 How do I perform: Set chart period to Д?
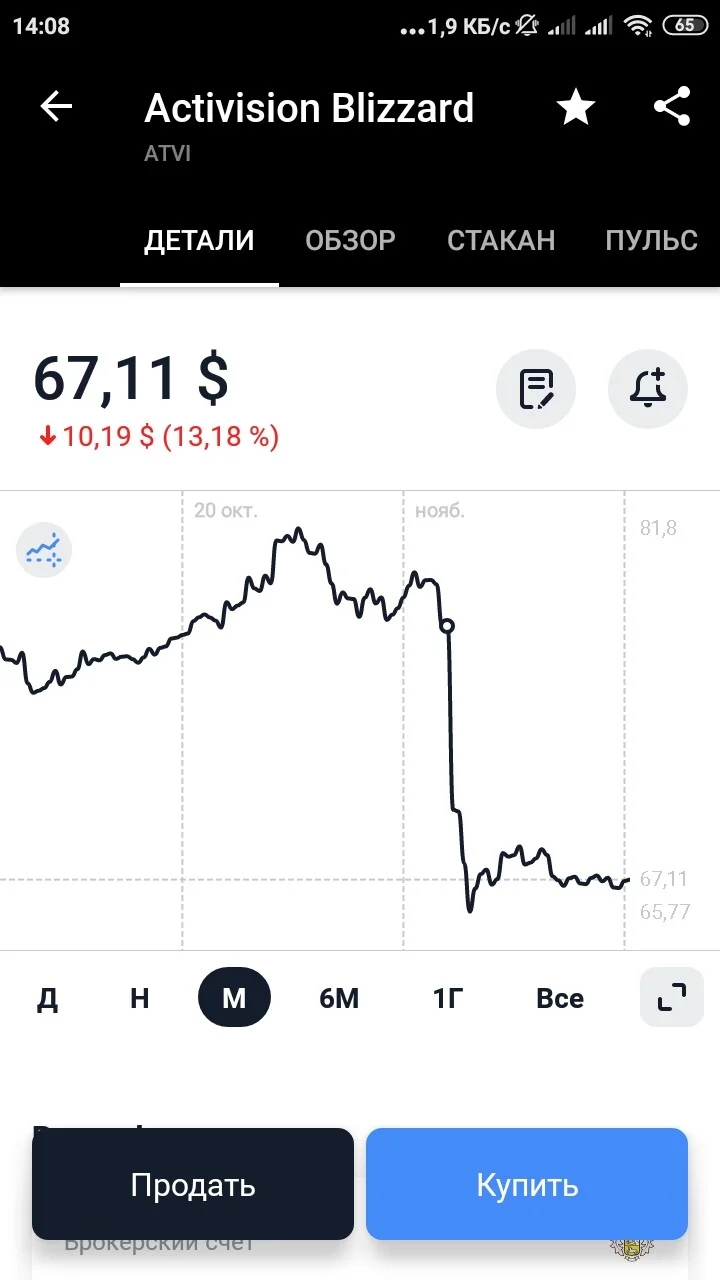tap(47, 998)
